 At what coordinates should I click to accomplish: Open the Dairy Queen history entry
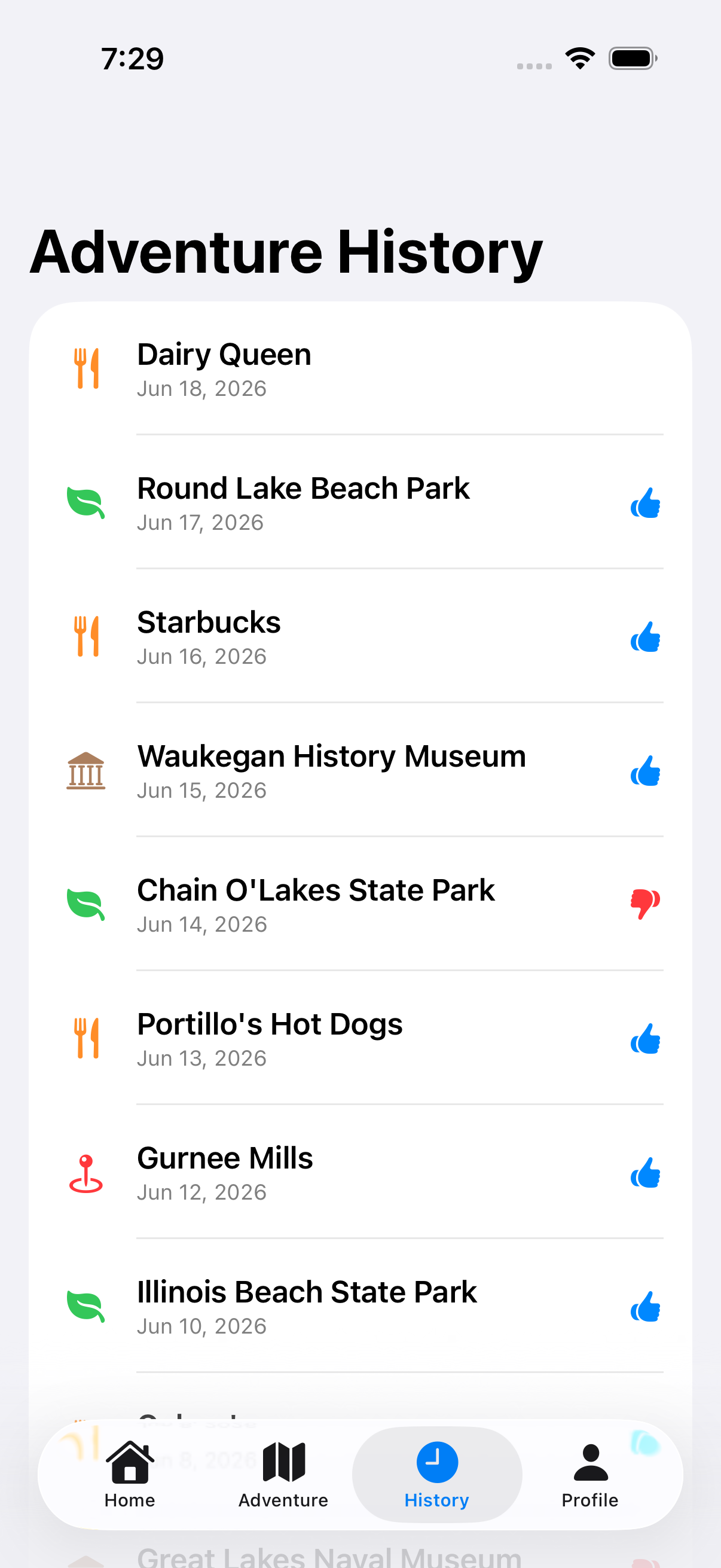pos(360,368)
